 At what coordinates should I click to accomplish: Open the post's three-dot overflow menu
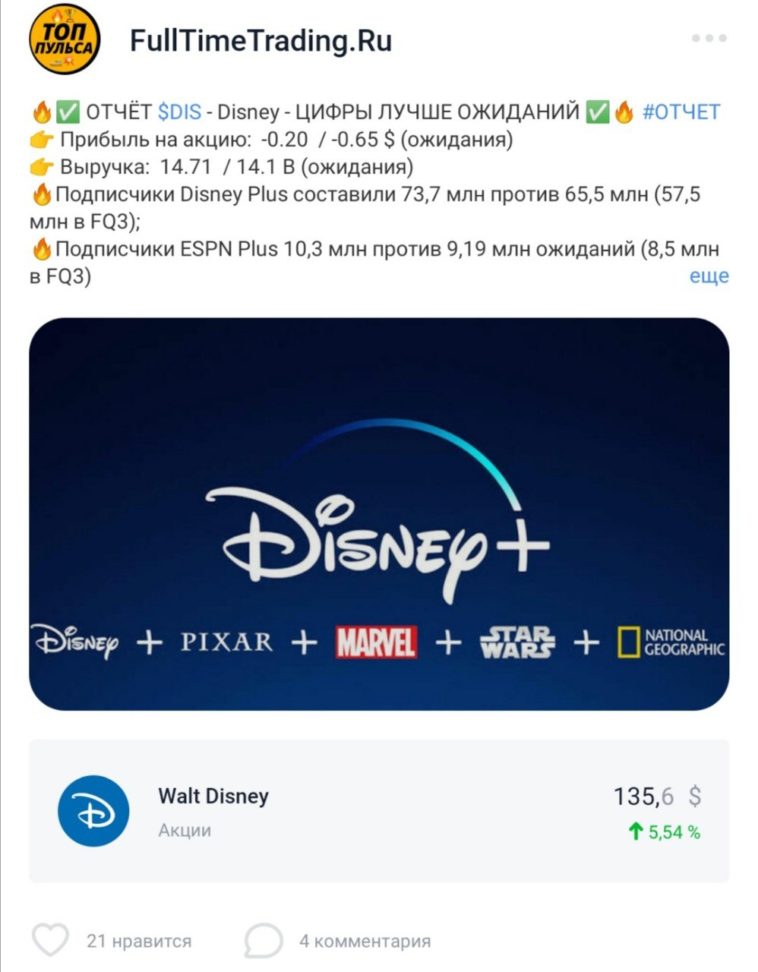[708, 39]
